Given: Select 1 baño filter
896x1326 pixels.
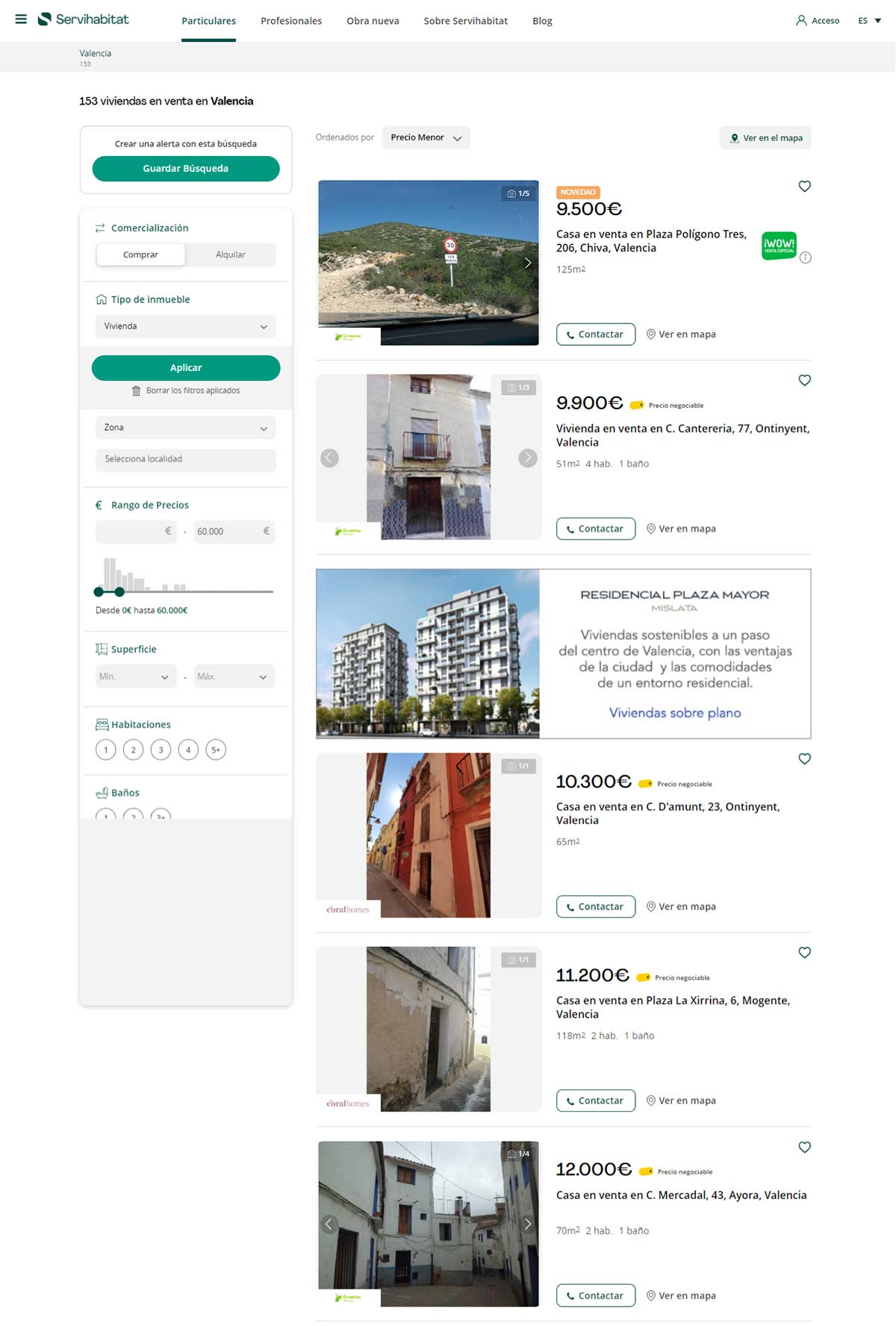Looking at the screenshot, I should pos(106,818).
